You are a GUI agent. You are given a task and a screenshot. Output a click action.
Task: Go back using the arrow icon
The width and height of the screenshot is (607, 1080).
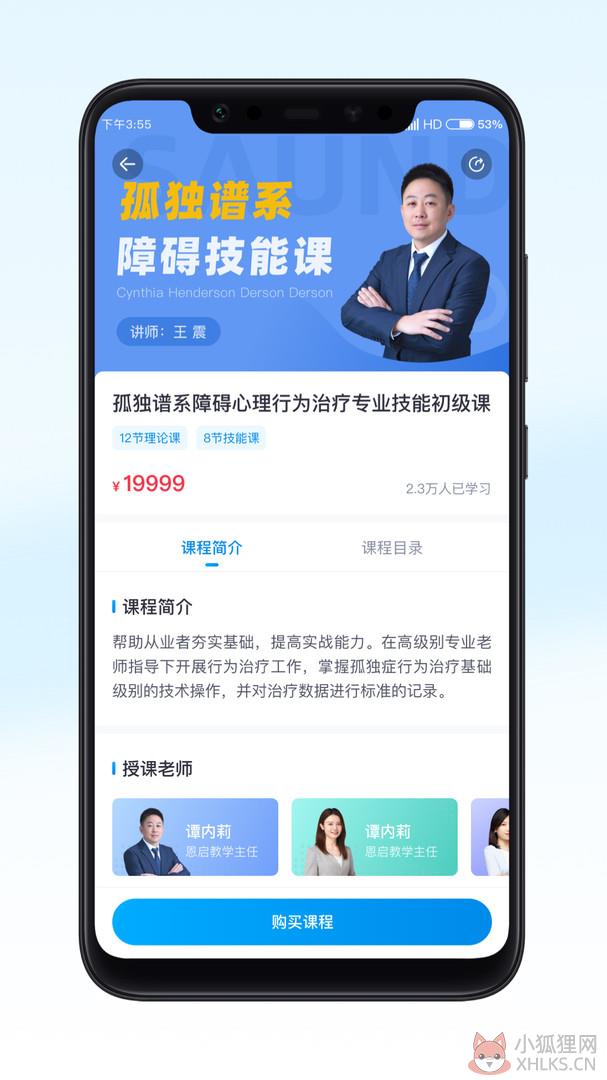pyautogui.click(x=127, y=165)
